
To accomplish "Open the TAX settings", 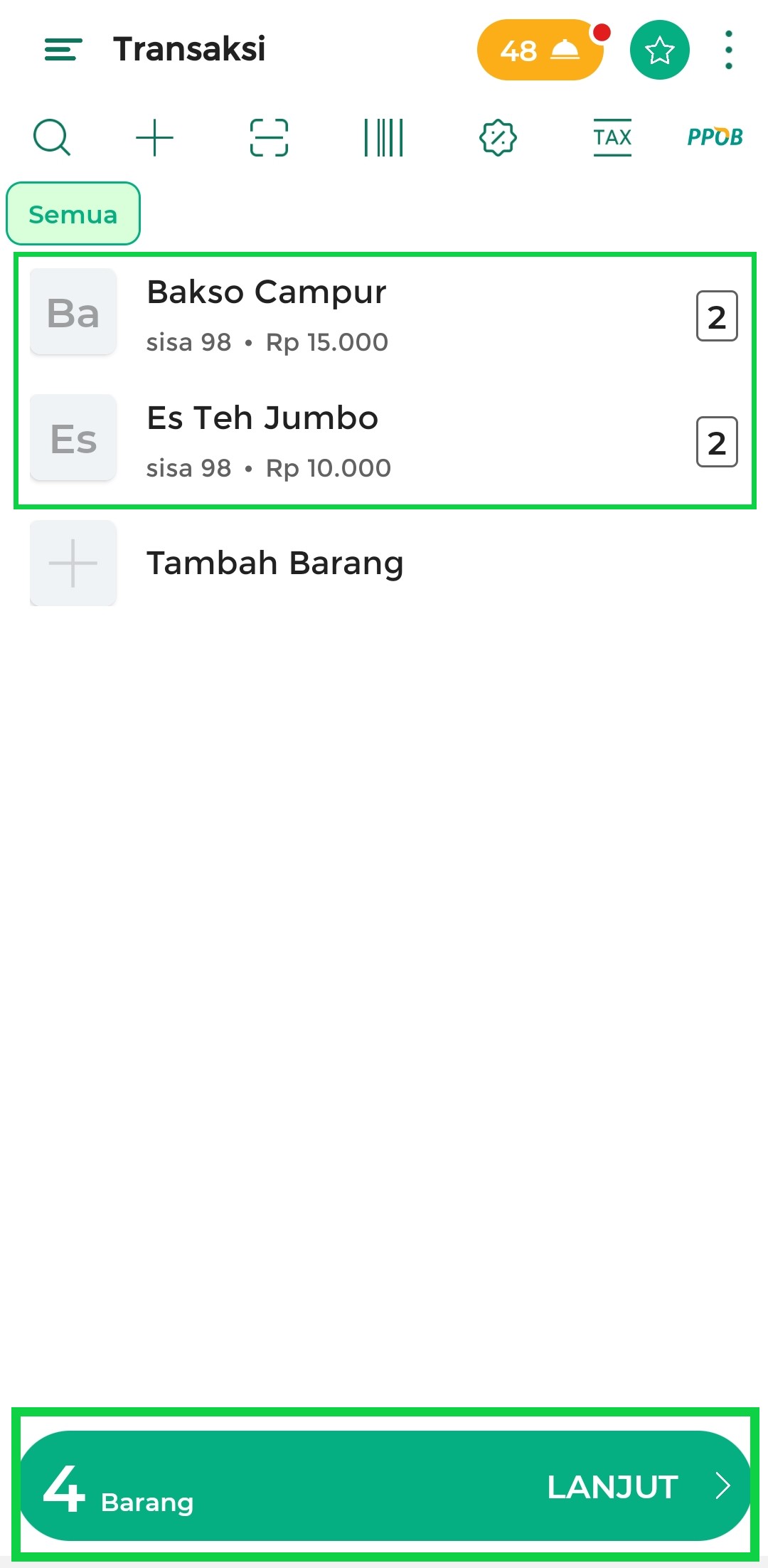I will tap(612, 137).
